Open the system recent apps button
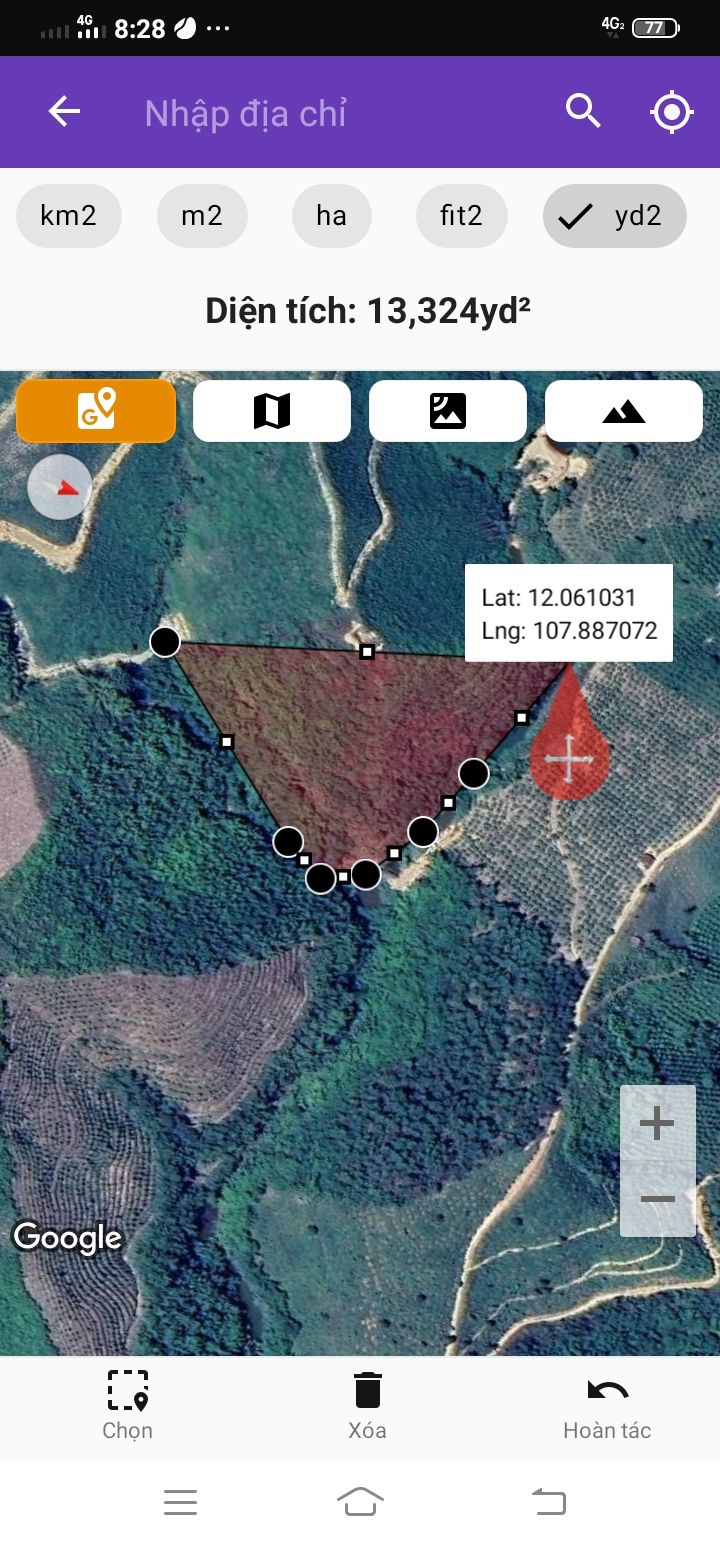Viewport: 720px width, 1544px height. tap(181, 1502)
